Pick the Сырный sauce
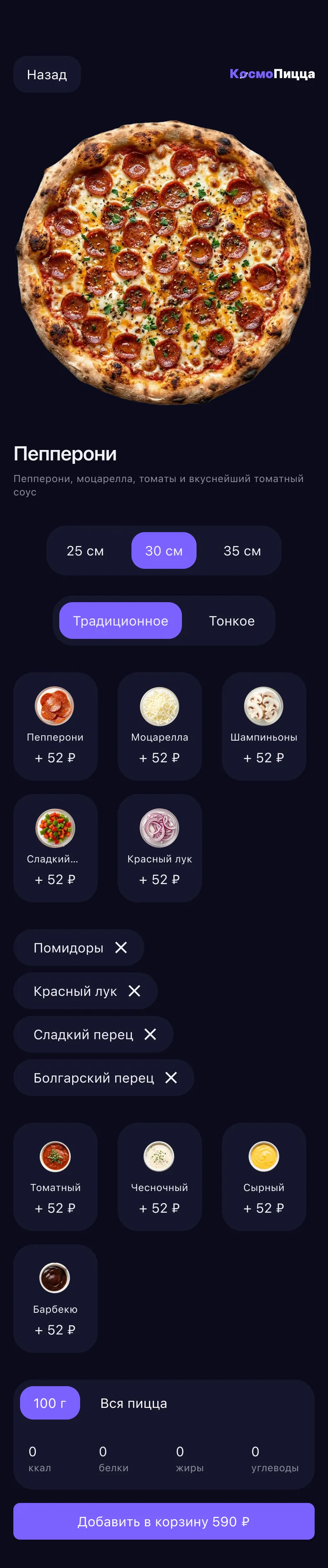 (263, 1176)
